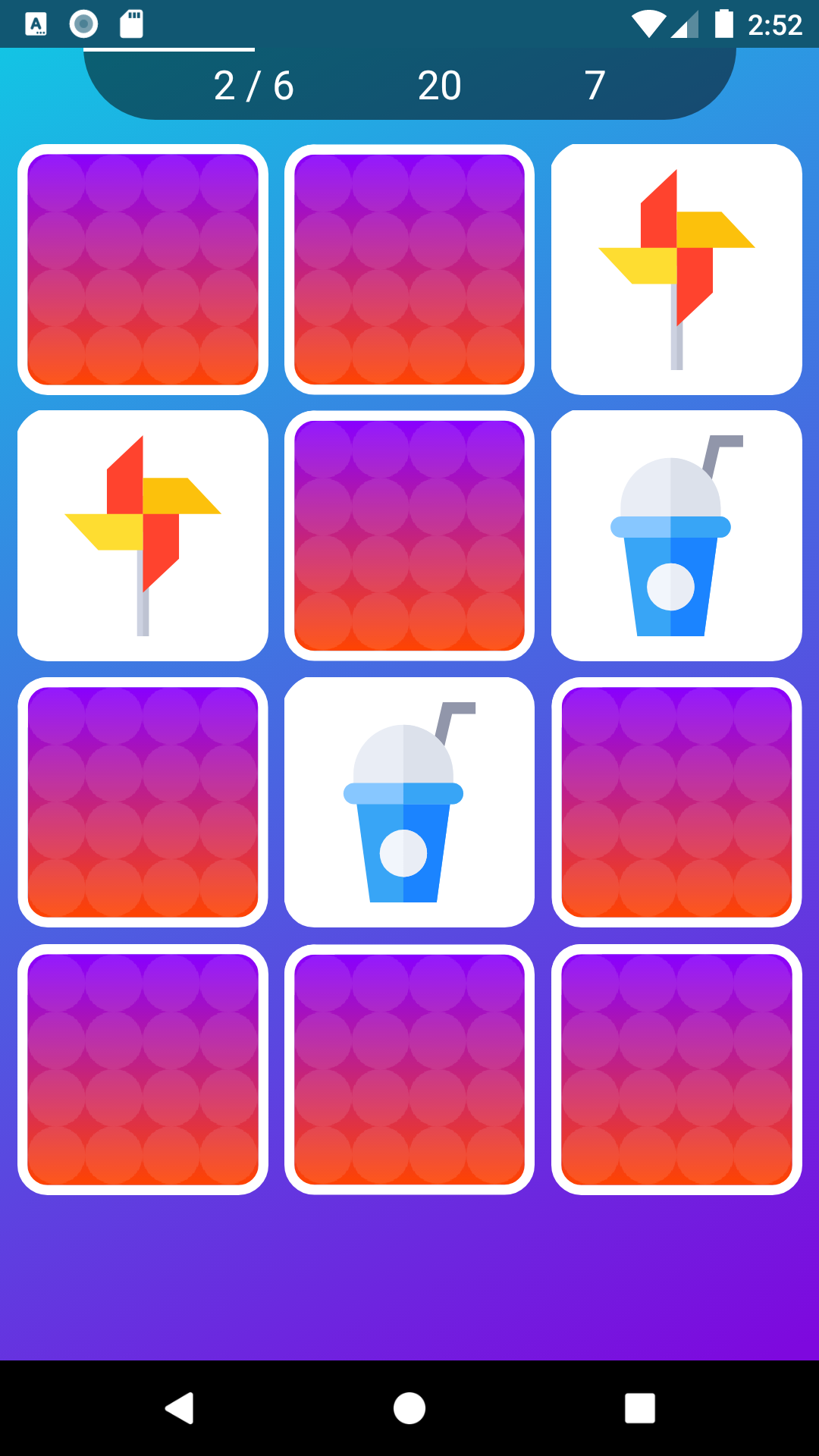Flip the bottom-right face-down card
The height and width of the screenshot is (1456, 819).
pyautogui.click(x=676, y=1070)
